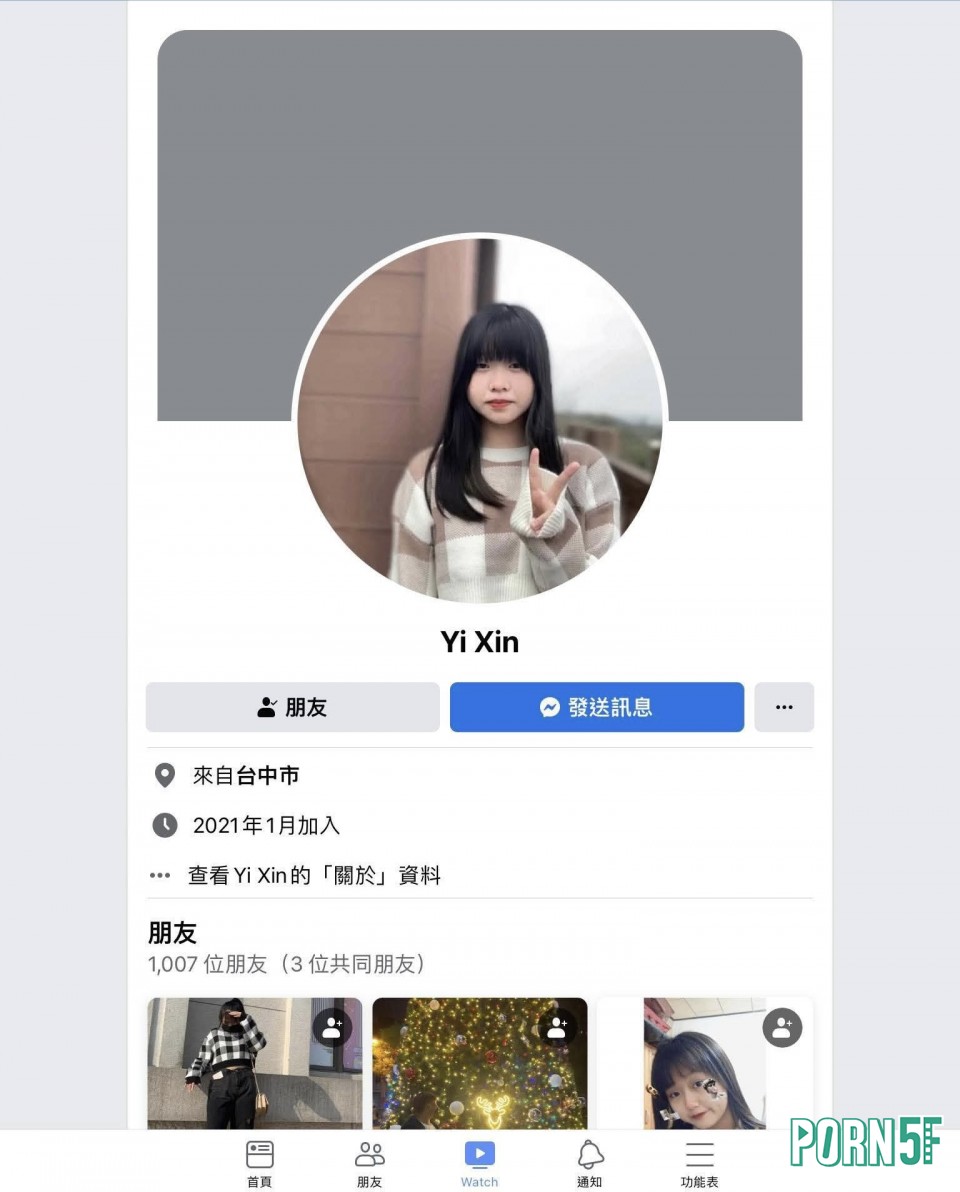This screenshot has width=960, height=1192.
Task: Open the 朋友 friend status button
Action: [292, 707]
